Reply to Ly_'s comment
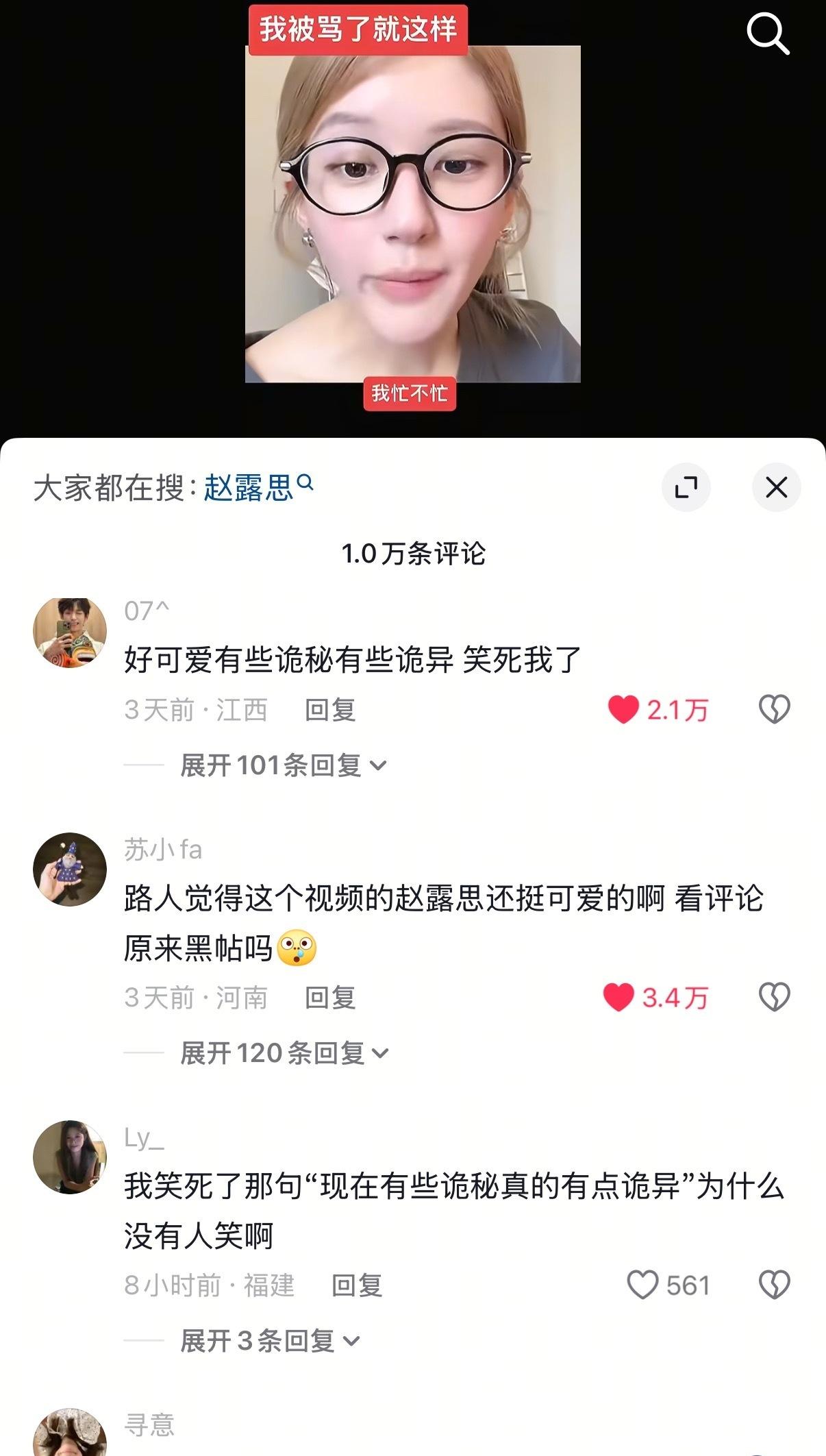This screenshot has height=1456, width=826. tap(357, 1285)
